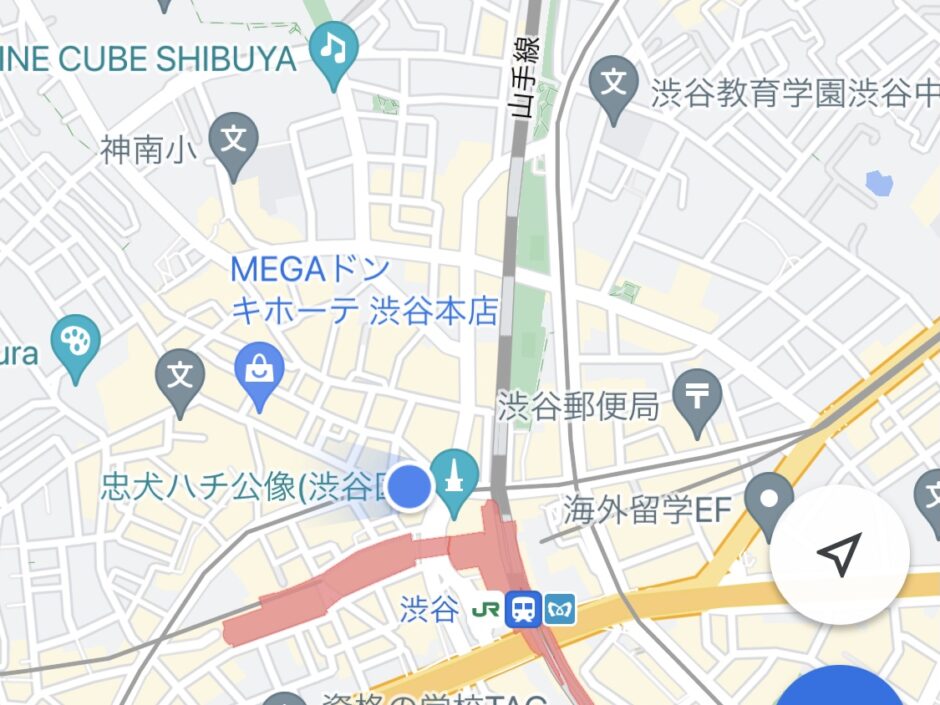Tap the my-location arrow button
The image size is (940, 705).
point(840,555)
